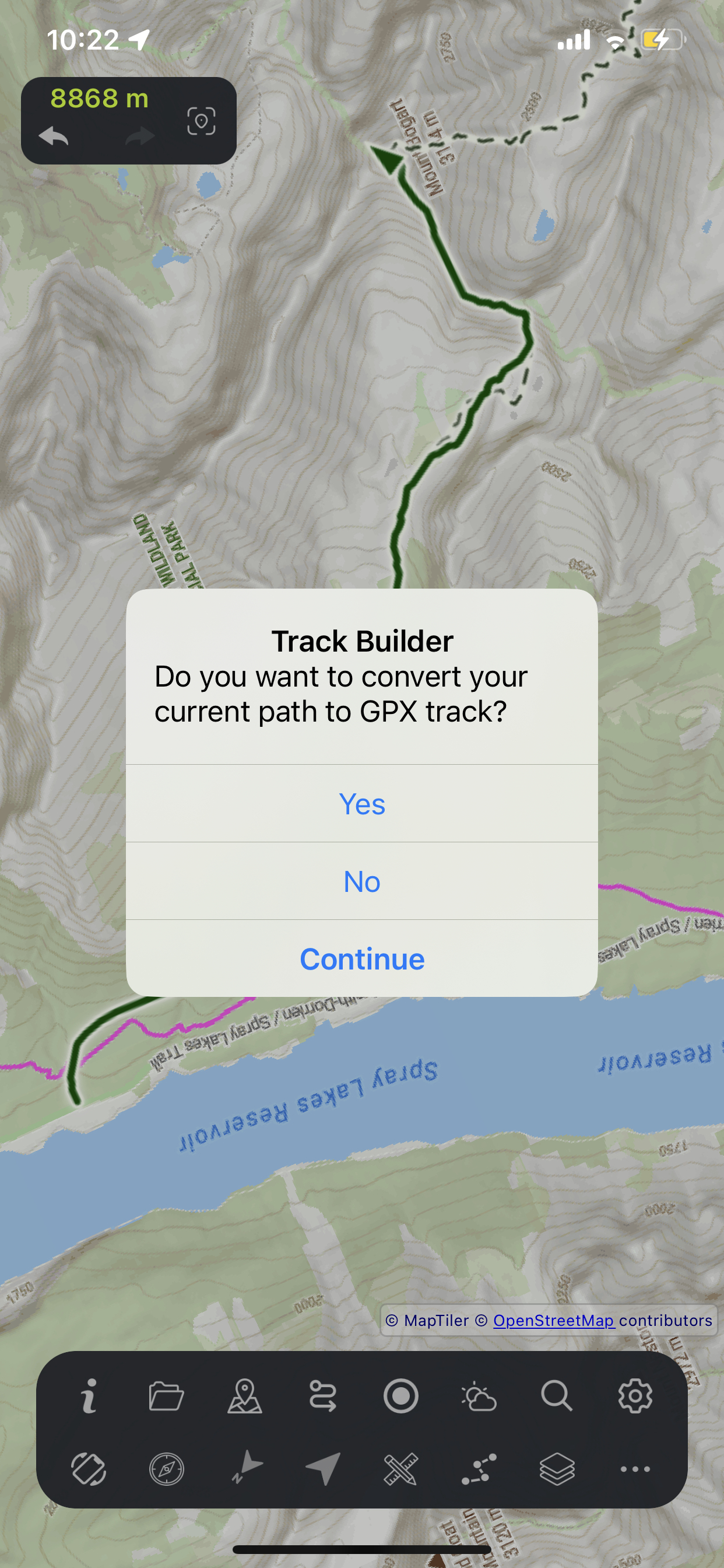Open map layers selector

[557, 1469]
